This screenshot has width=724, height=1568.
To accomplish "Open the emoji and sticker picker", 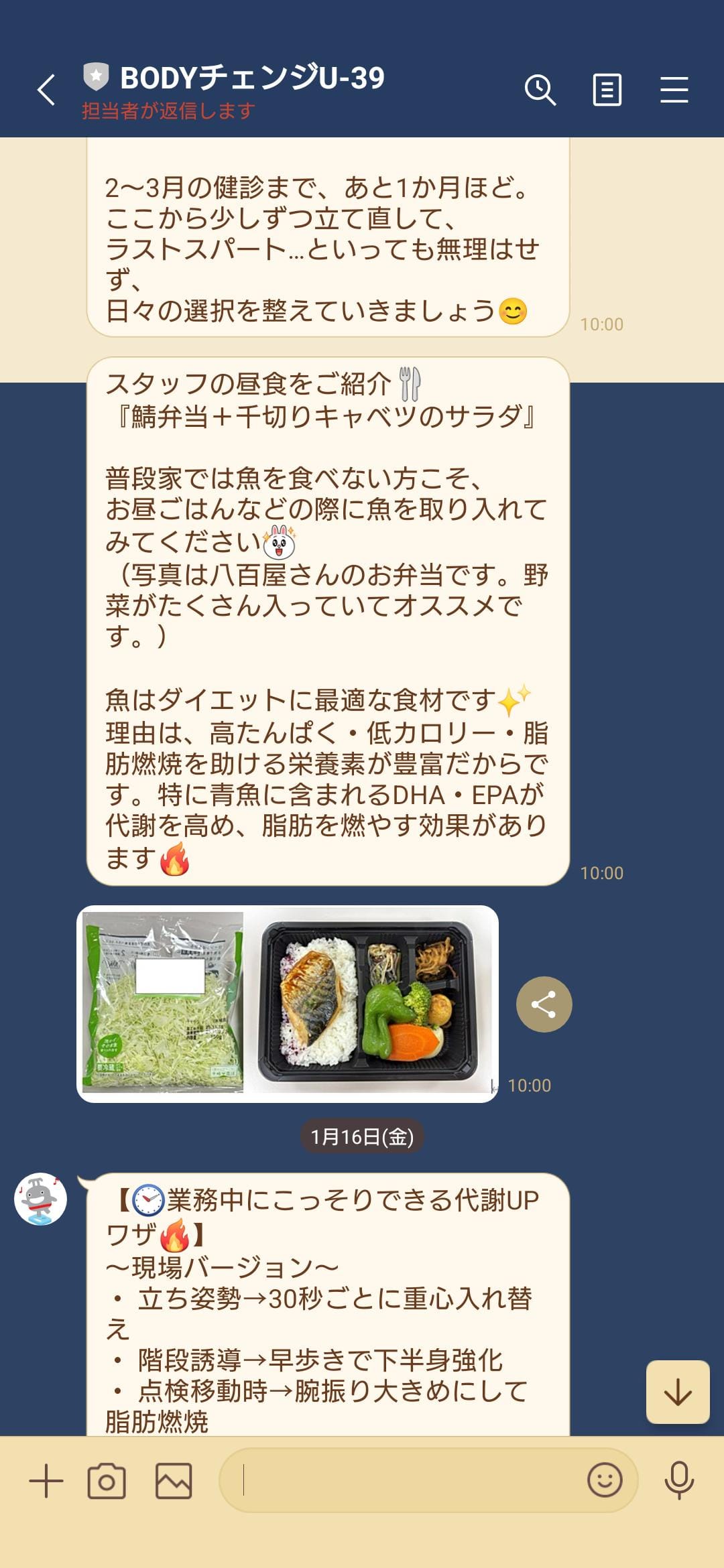I will [605, 1480].
